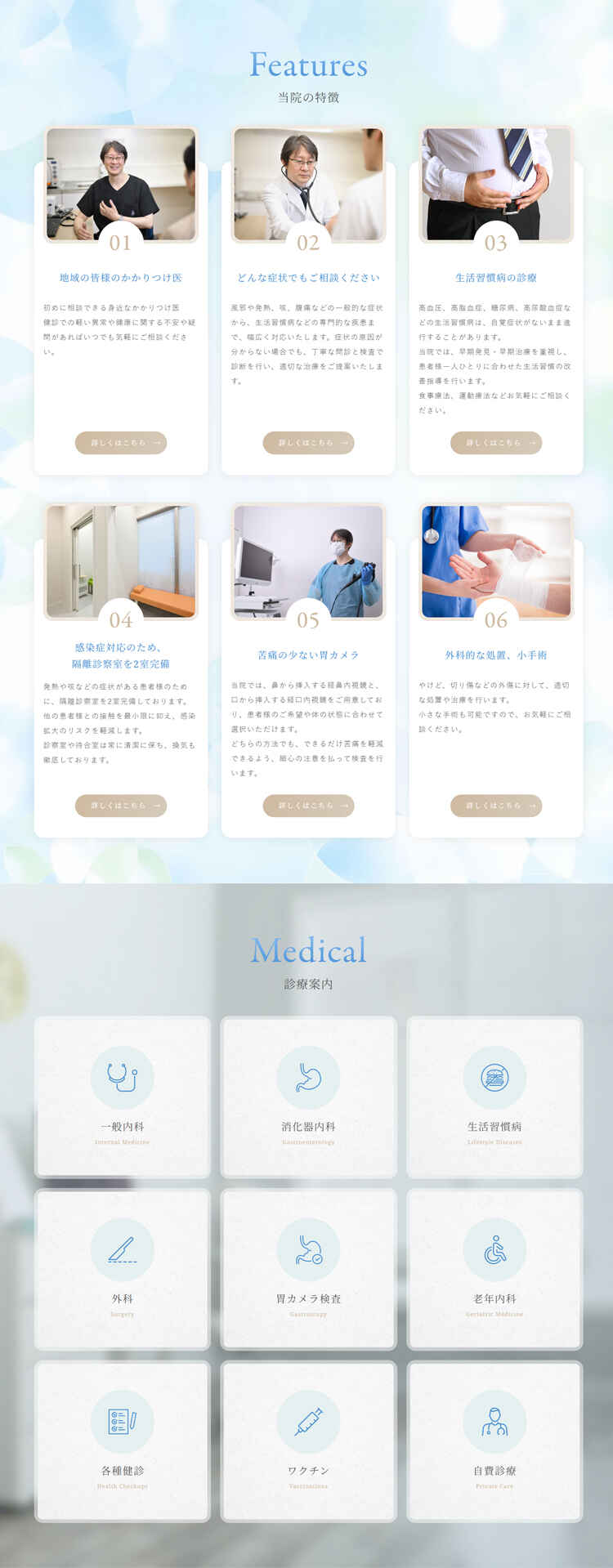
Task: Open details for 外科的な処置、小手術
Action: coord(496,806)
